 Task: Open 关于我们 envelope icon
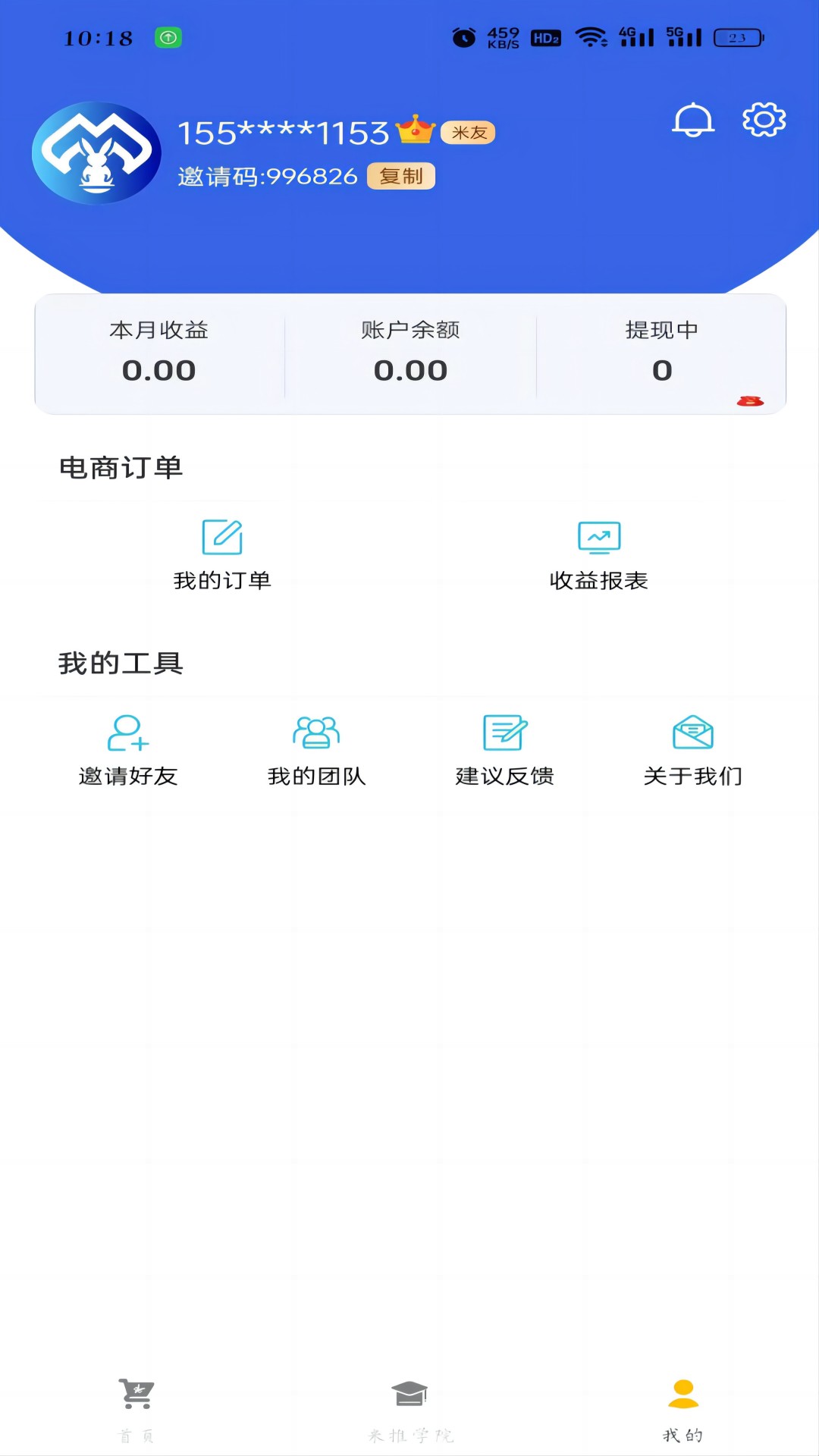[692, 733]
